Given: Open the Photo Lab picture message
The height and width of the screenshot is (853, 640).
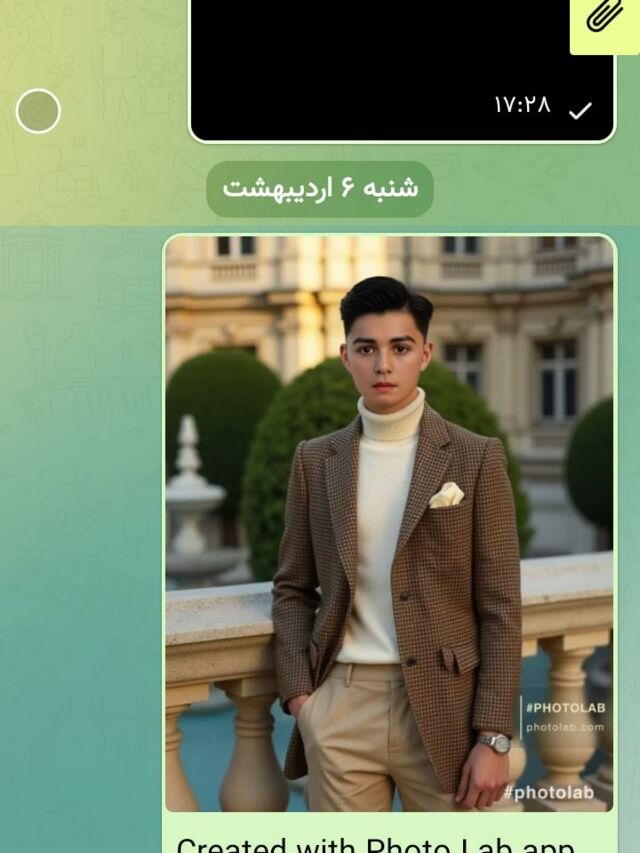Looking at the screenshot, I should (x=389, y=522).
